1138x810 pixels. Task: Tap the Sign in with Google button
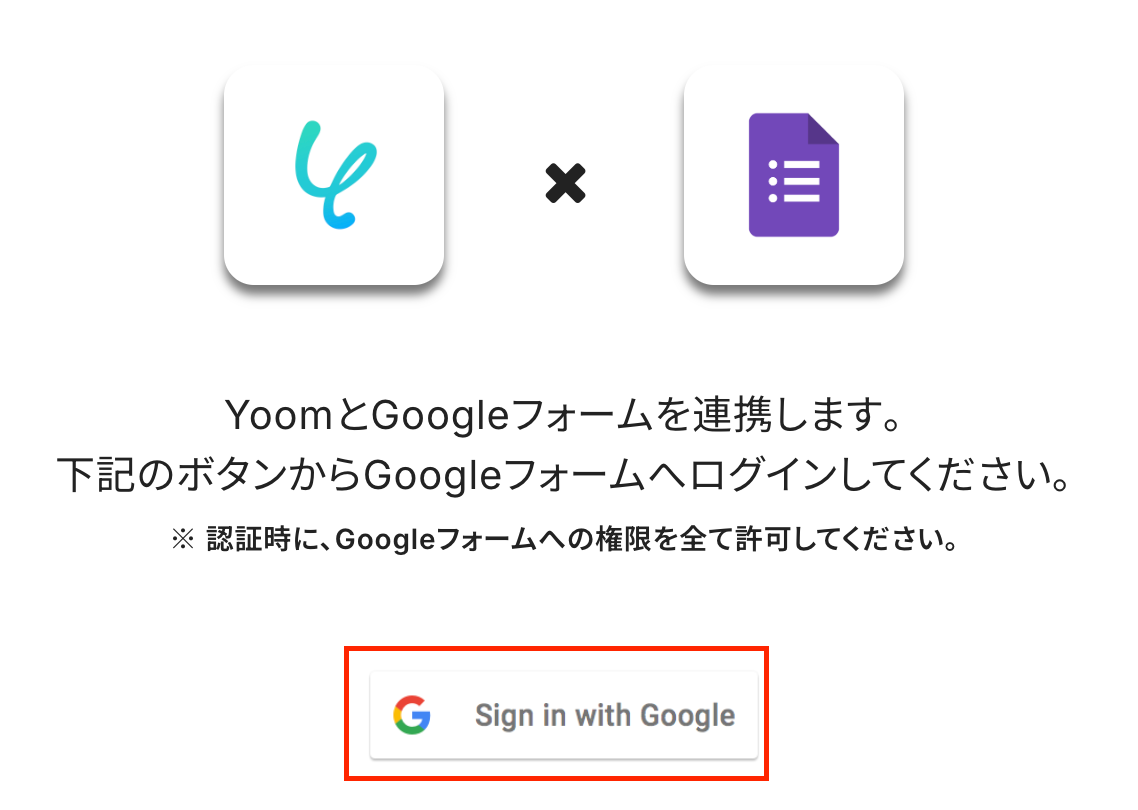pyautogui.click(x=563, y=715)
